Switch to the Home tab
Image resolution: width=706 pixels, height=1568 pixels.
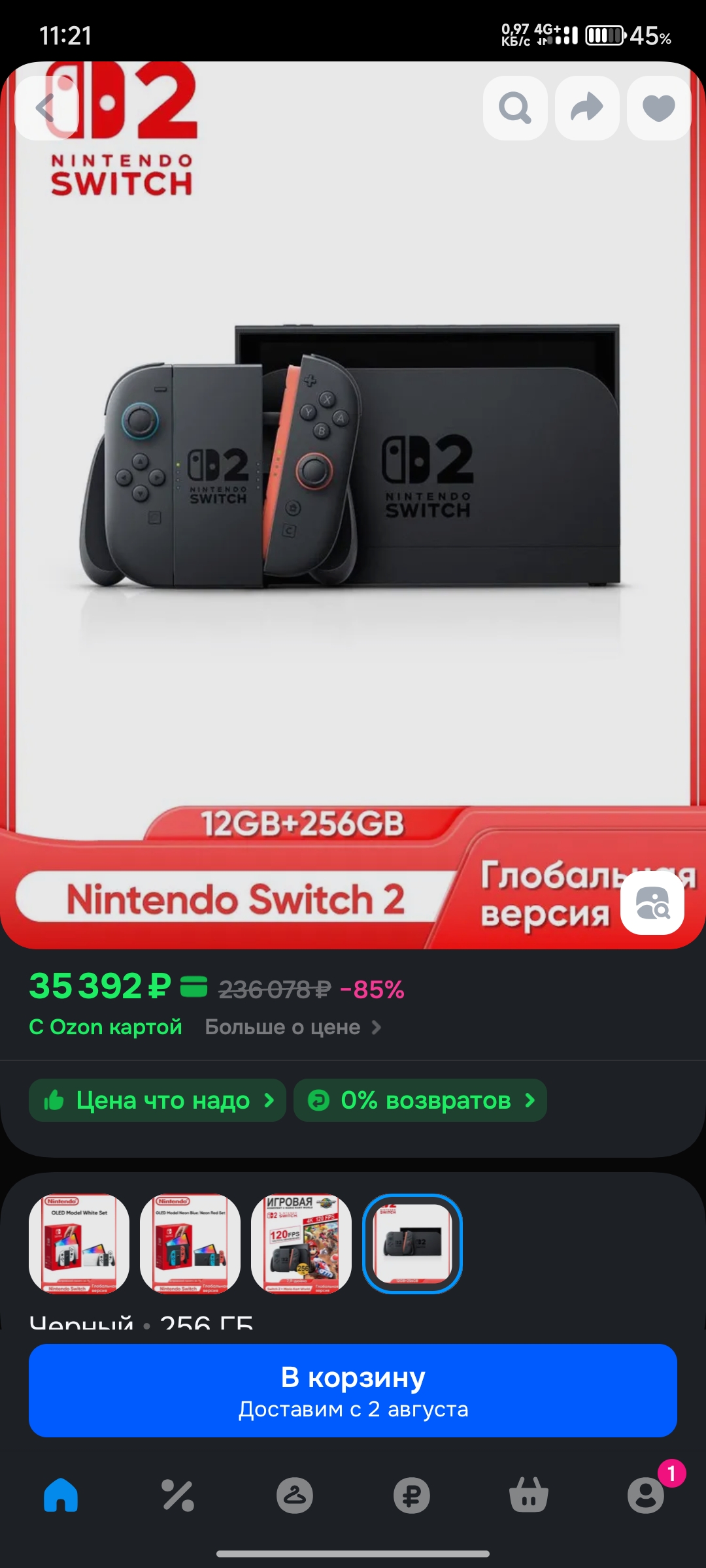[61, 1495]
